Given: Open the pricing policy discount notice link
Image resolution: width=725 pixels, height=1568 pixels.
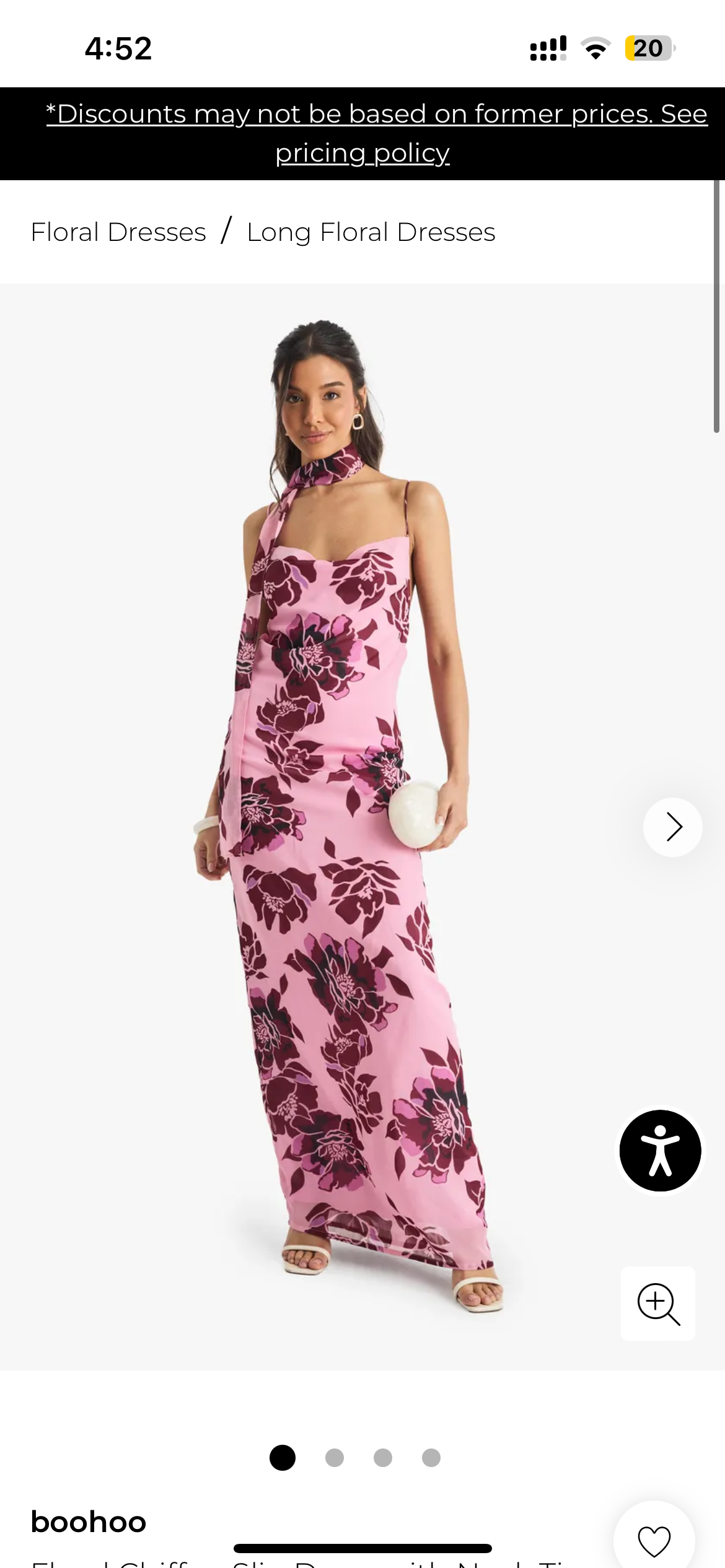Looking at the screenshot, I should click(x=362, y=133).
